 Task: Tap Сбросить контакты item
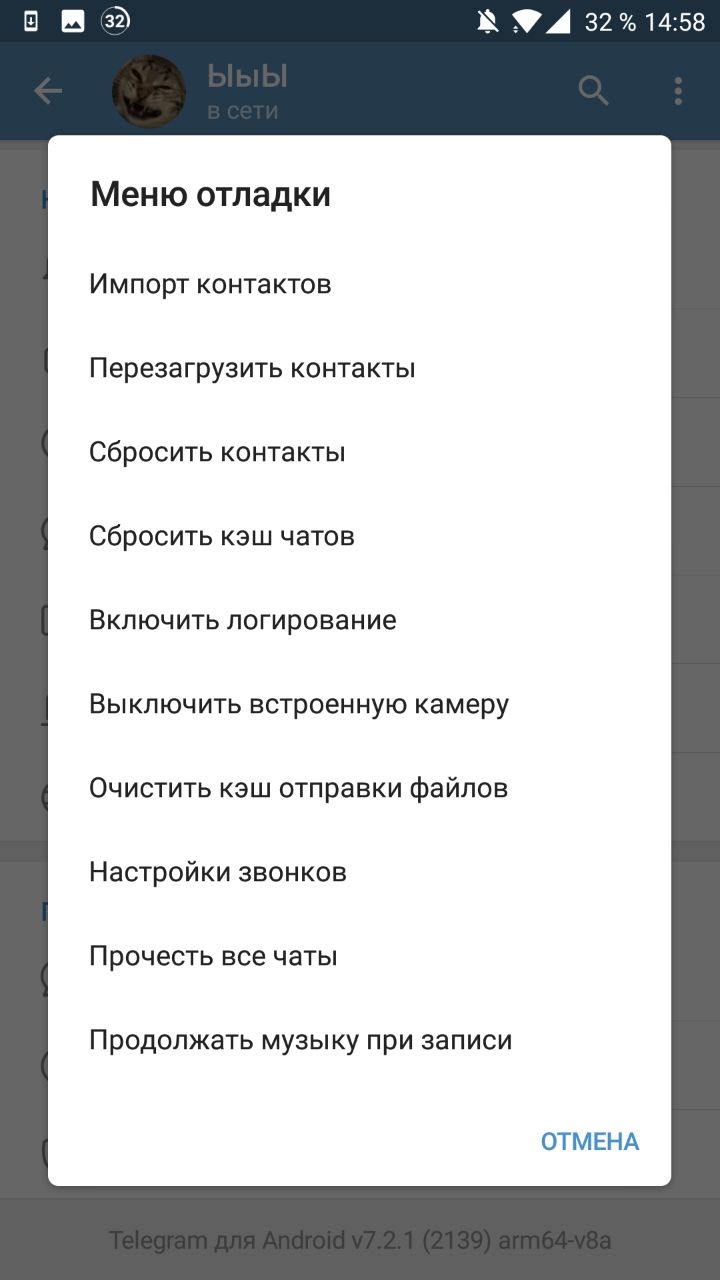(217, 452)
